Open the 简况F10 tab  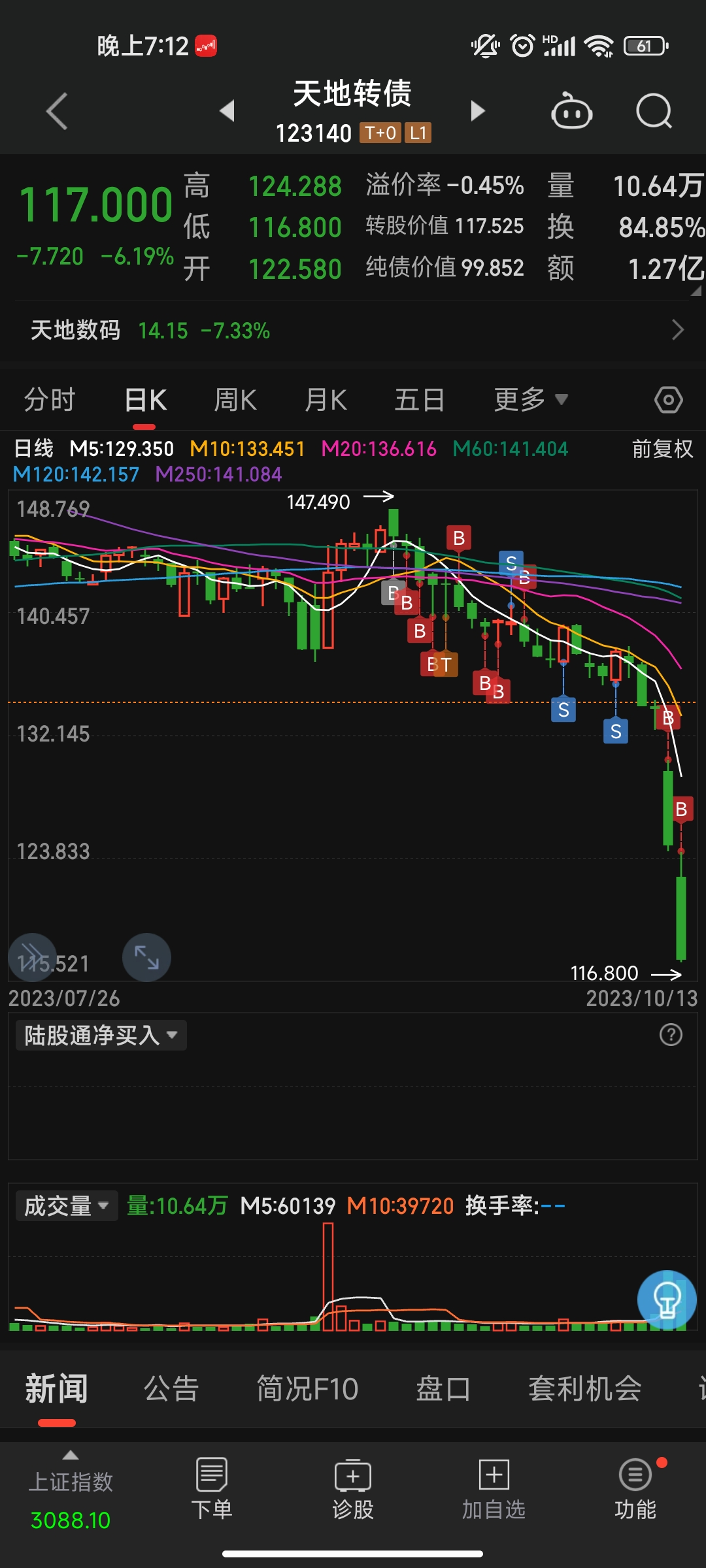[x=307, y=1388]
